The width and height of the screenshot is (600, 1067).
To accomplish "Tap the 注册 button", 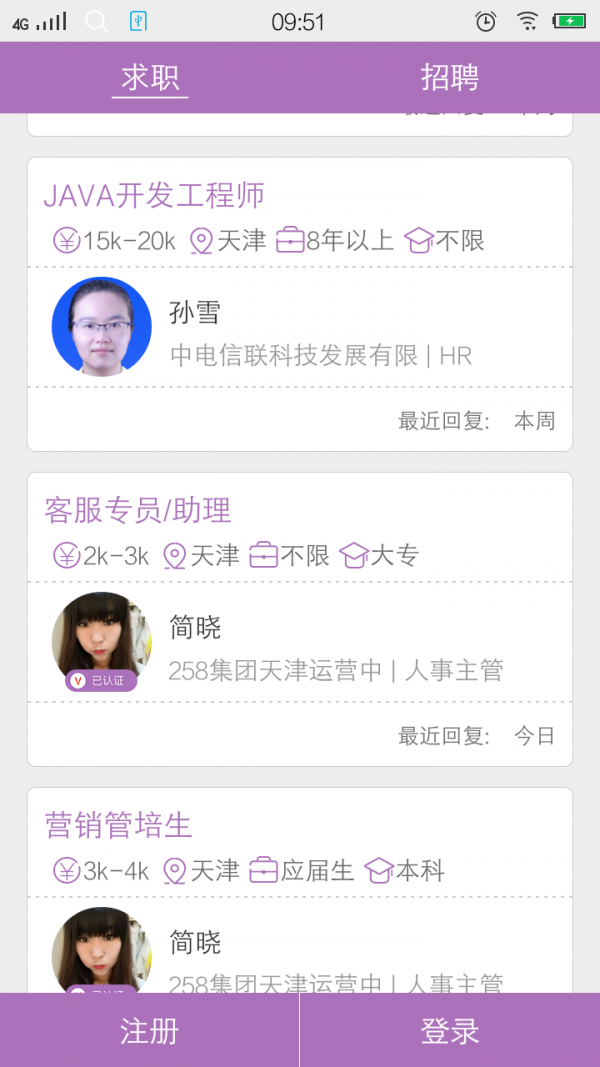I will point(149,1031).
